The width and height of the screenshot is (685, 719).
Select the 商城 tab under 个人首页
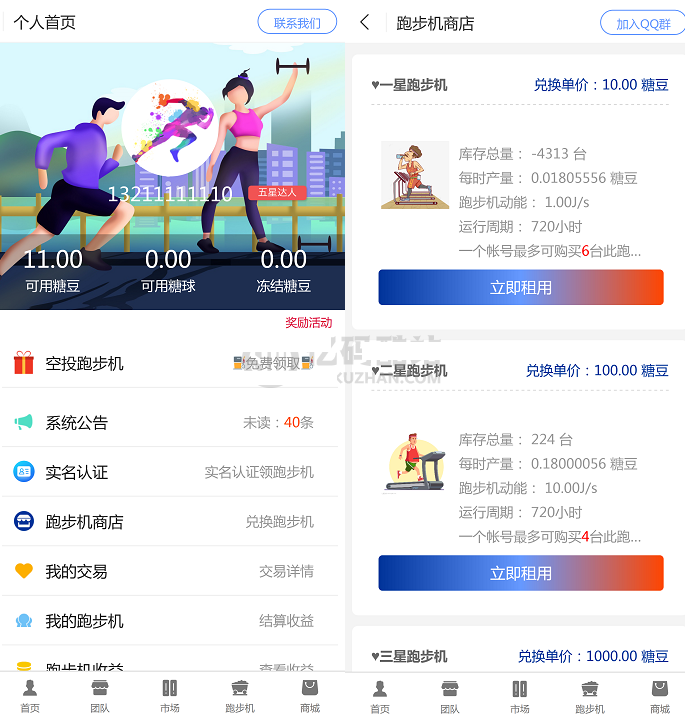[310, 695]
